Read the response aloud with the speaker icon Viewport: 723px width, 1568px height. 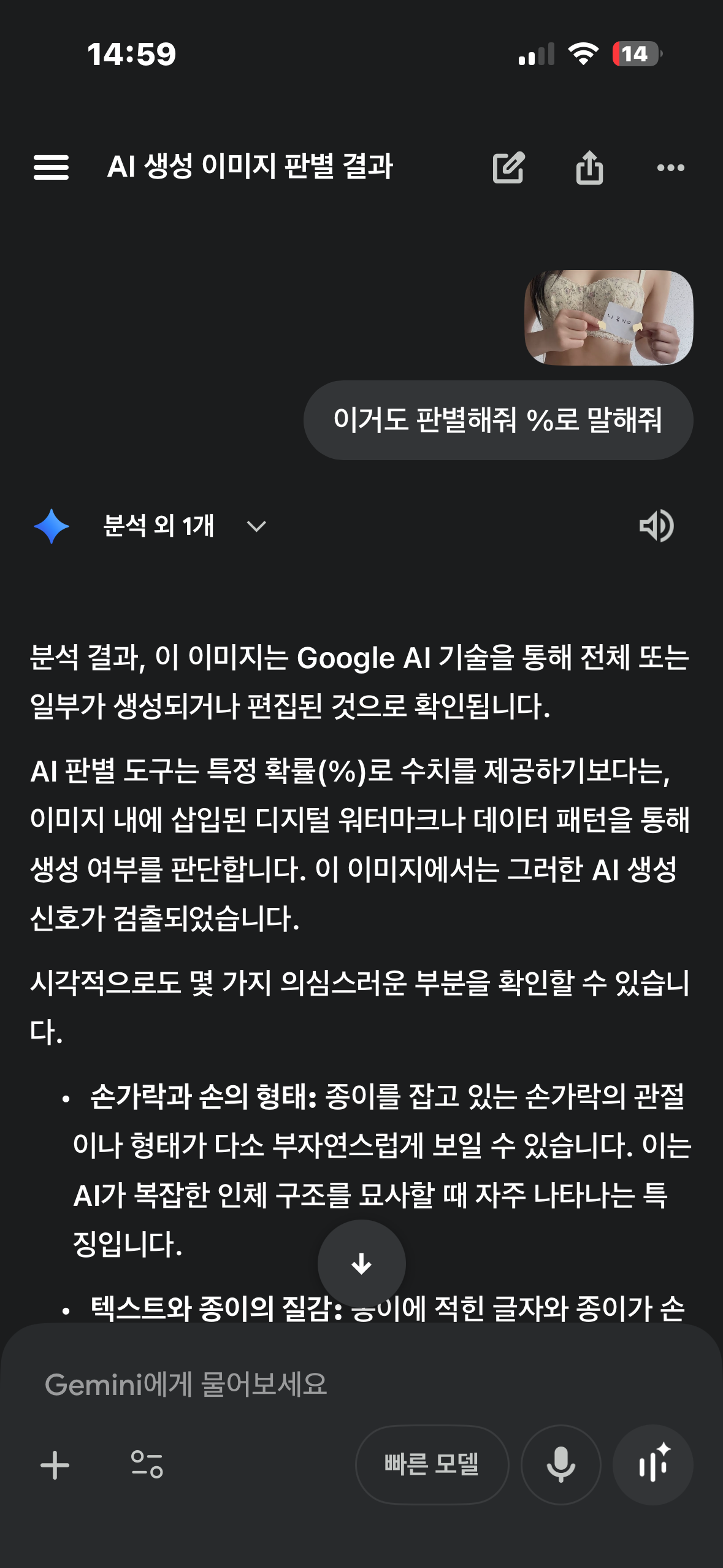coord(656,526)
